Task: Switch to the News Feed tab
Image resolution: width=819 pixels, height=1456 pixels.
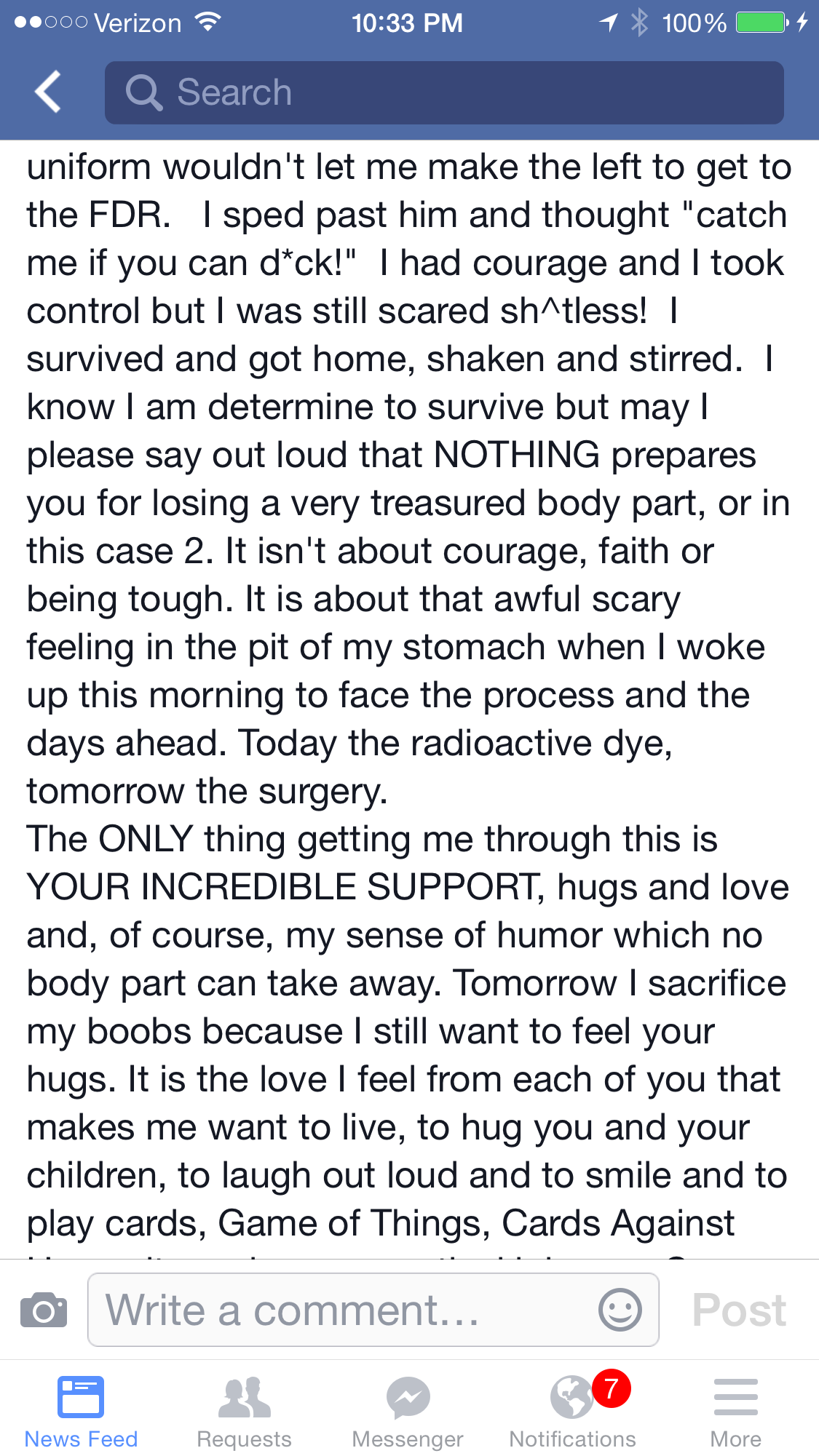Action: pos(81,1412)
